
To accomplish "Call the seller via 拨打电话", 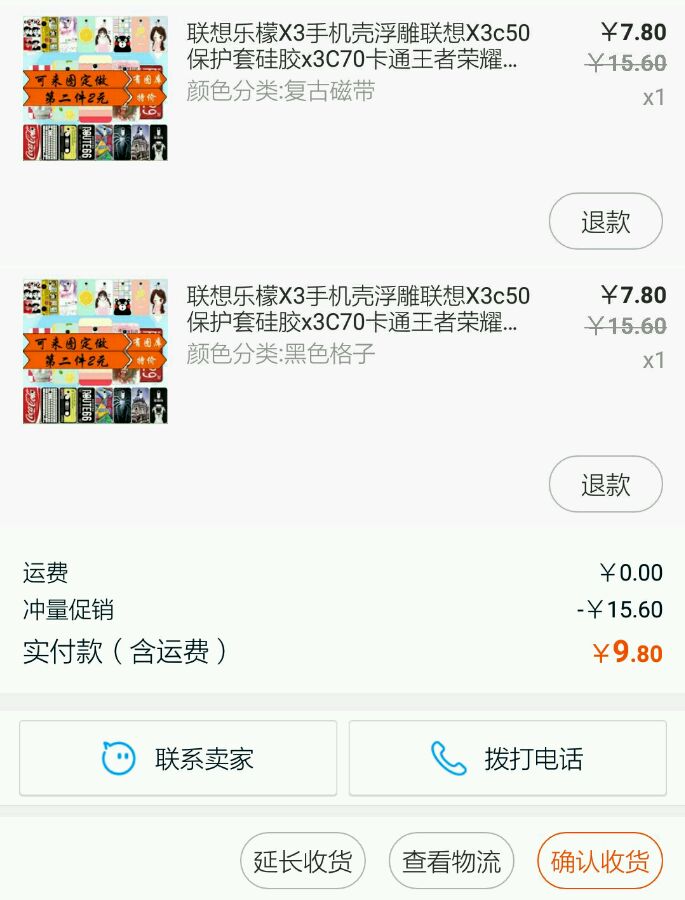I will [507, 759].
